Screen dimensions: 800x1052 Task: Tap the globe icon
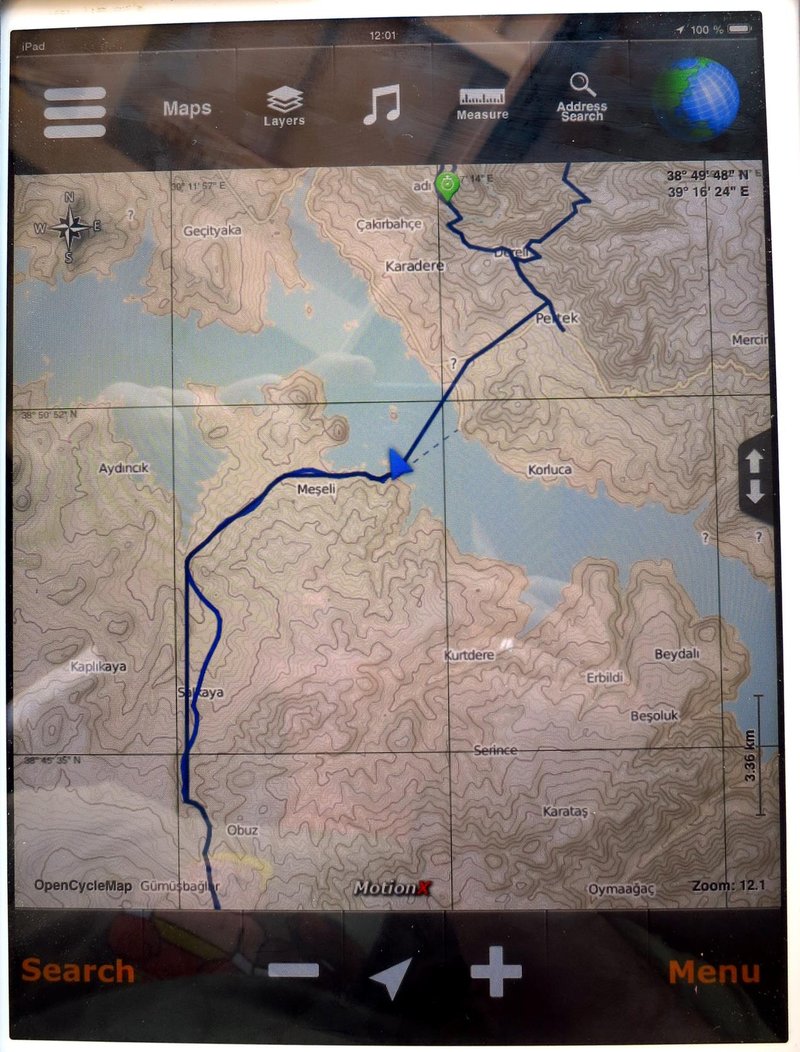pos(696,98)
